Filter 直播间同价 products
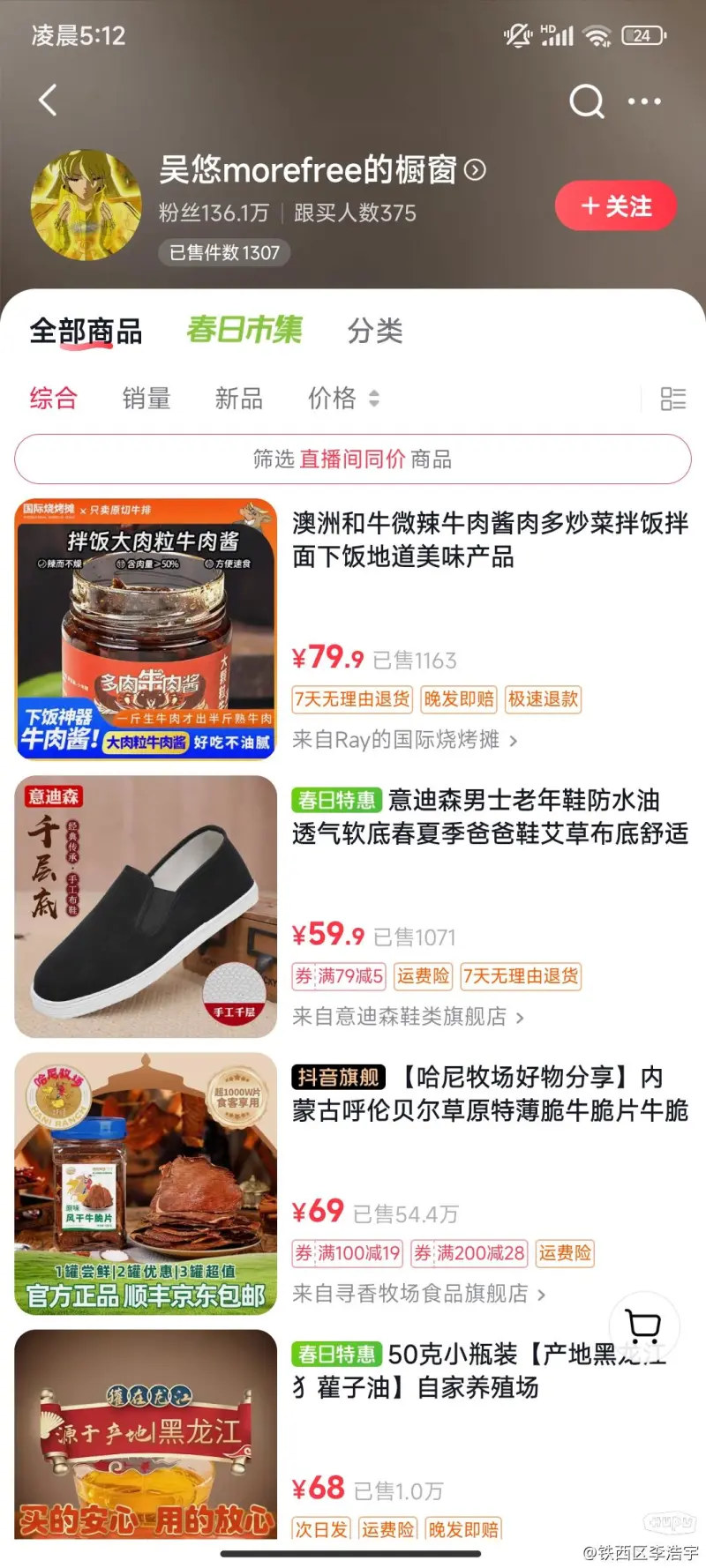The height and width of the screenshot is (1568, 706). 352,459
